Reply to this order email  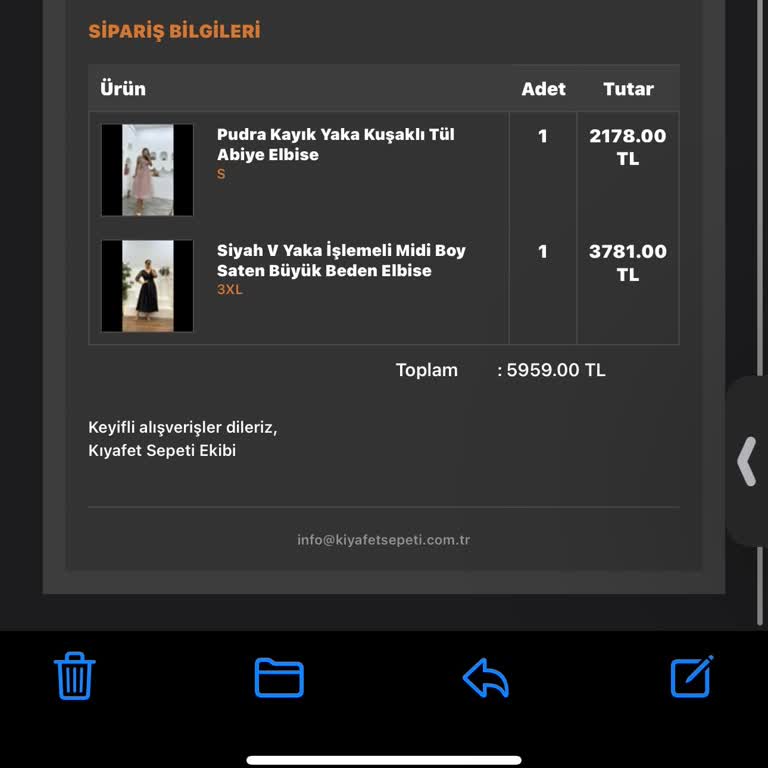point(486,678)
